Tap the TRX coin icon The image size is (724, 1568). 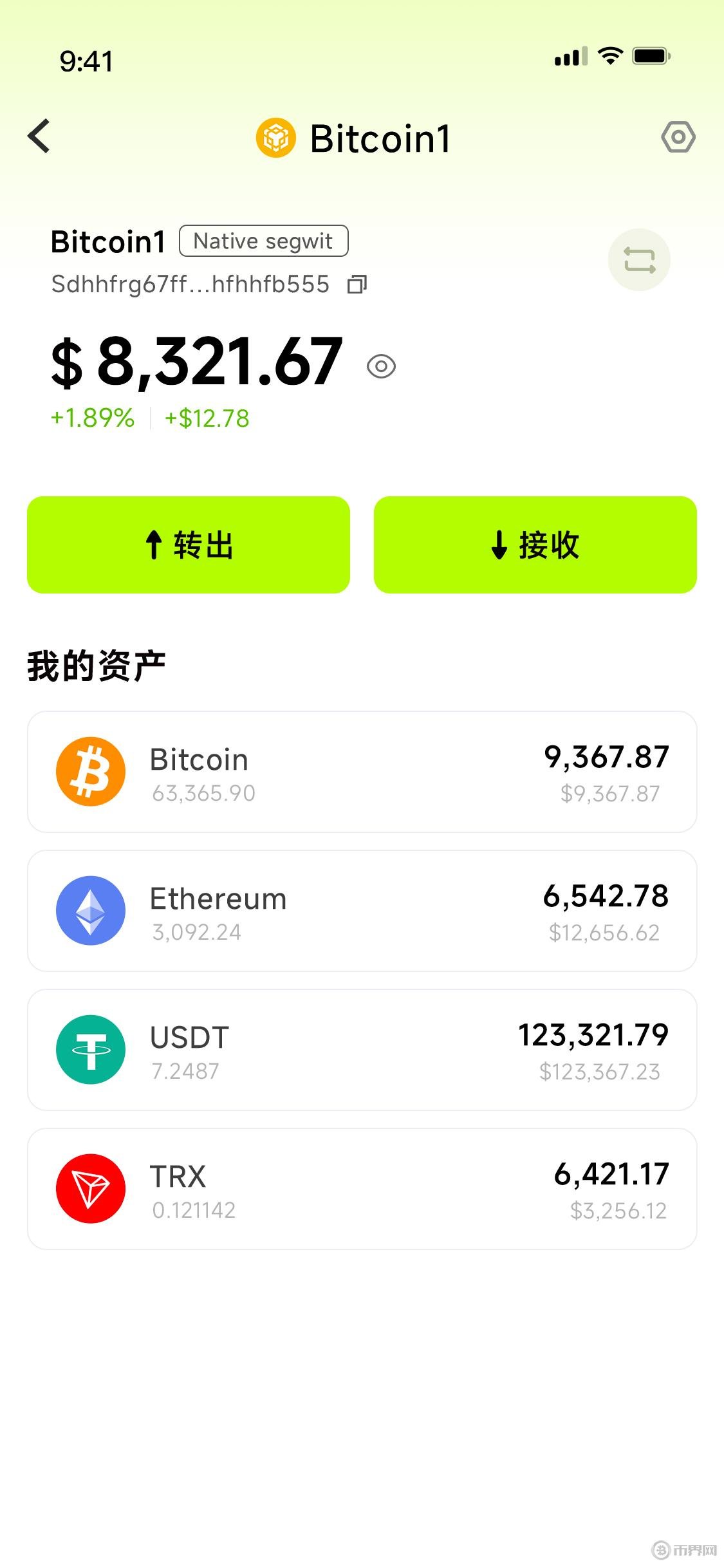90,1189
